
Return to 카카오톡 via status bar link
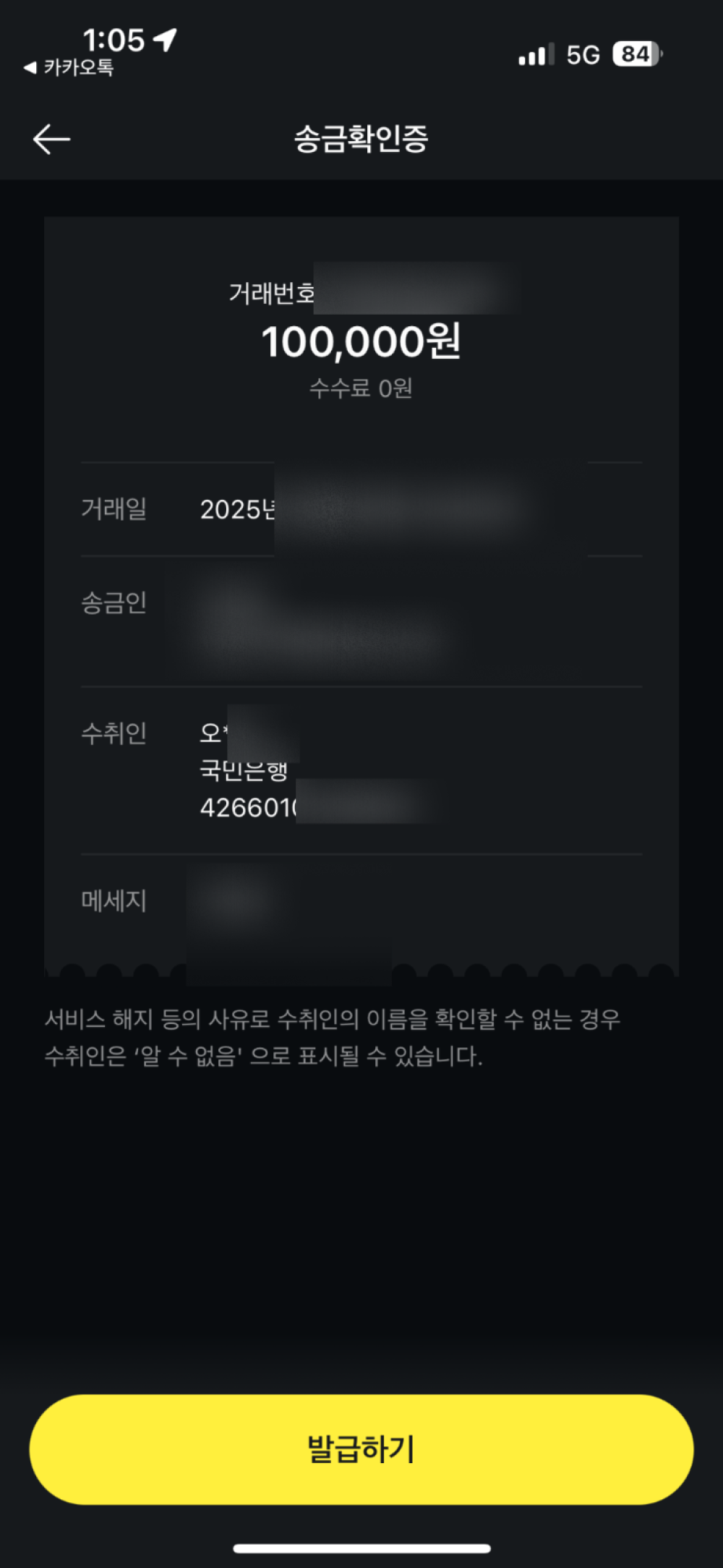pos(69,68)
